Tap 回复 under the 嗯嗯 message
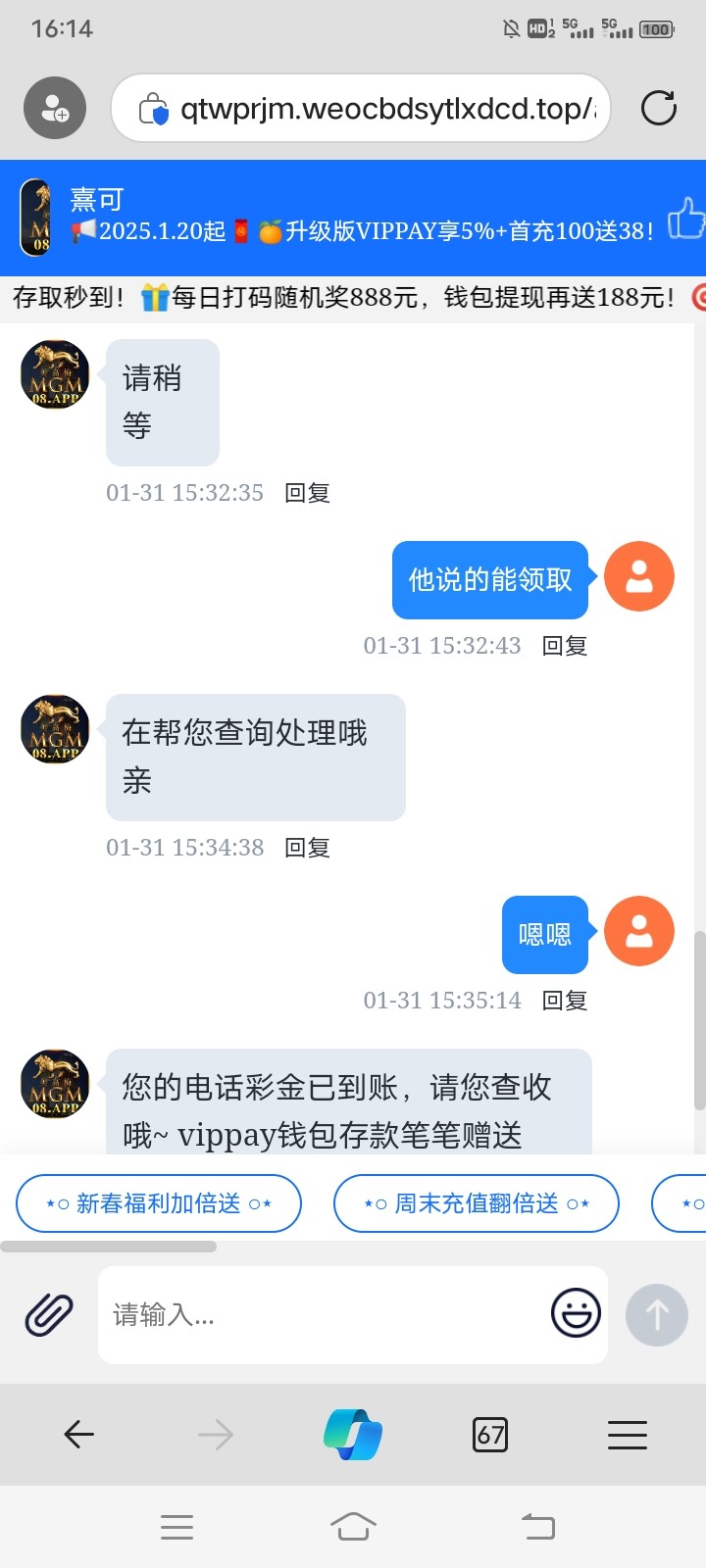 point(565,1001)
